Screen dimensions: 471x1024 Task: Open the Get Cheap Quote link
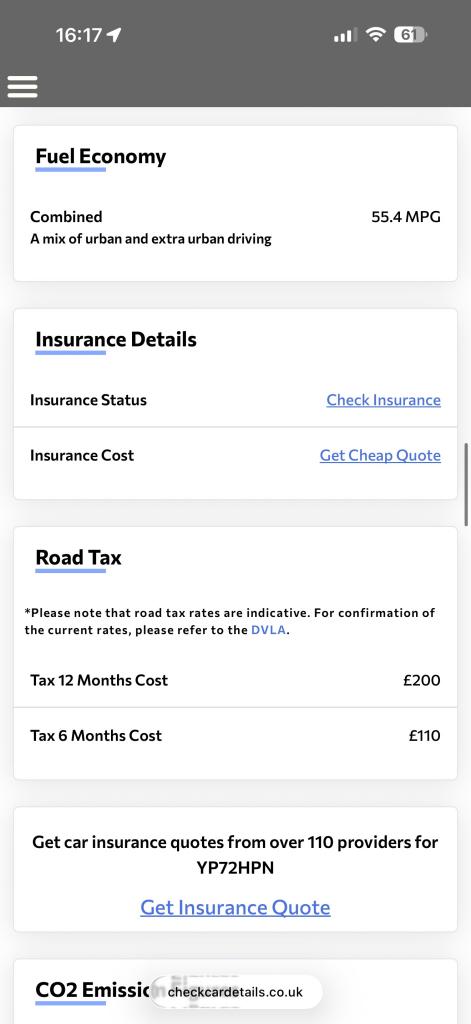tap(380, 455)
